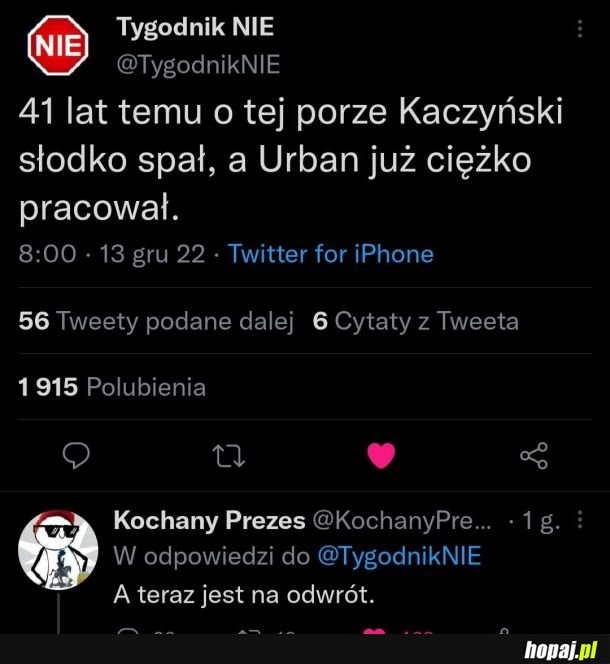Tap the Twitter for iPhone link
Image resolution: width=610 pixels, height=664 pixels.
(330, 254)
